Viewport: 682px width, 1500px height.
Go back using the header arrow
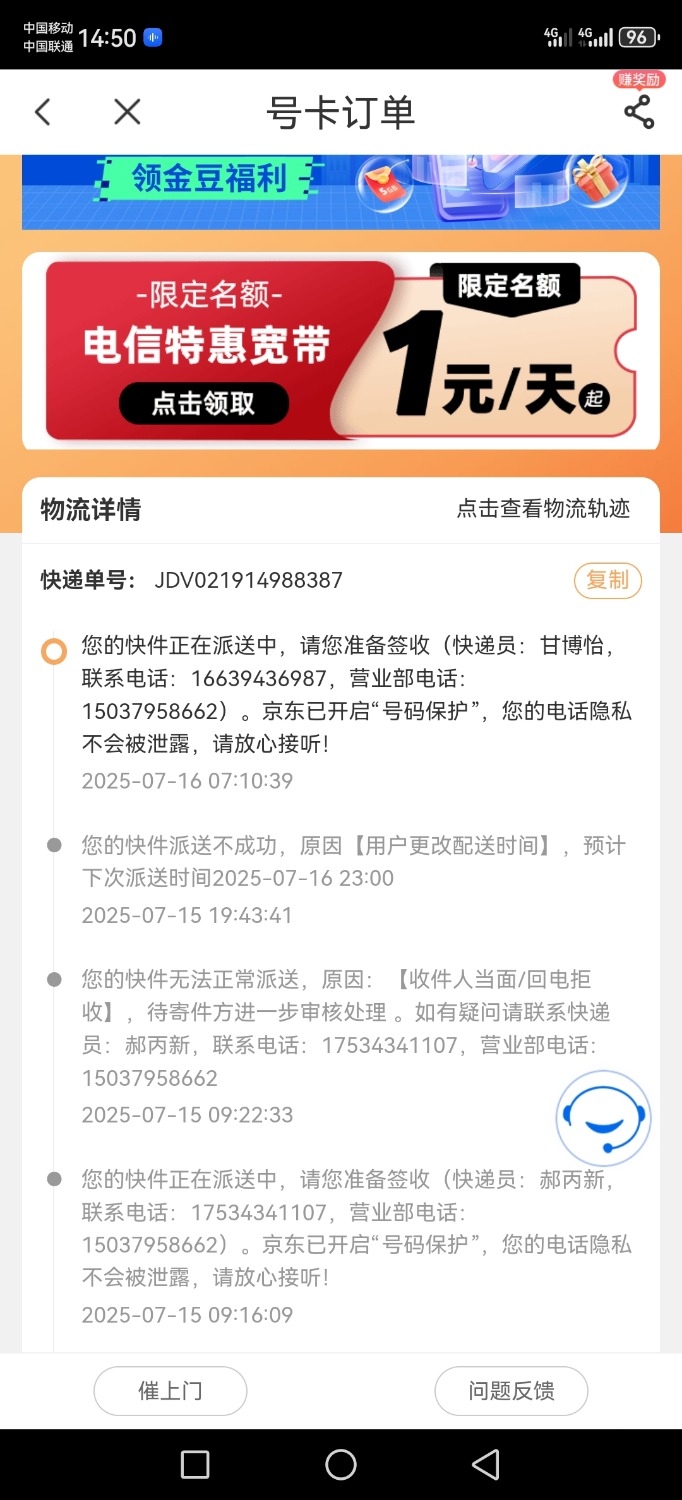(x=42, y=112)
